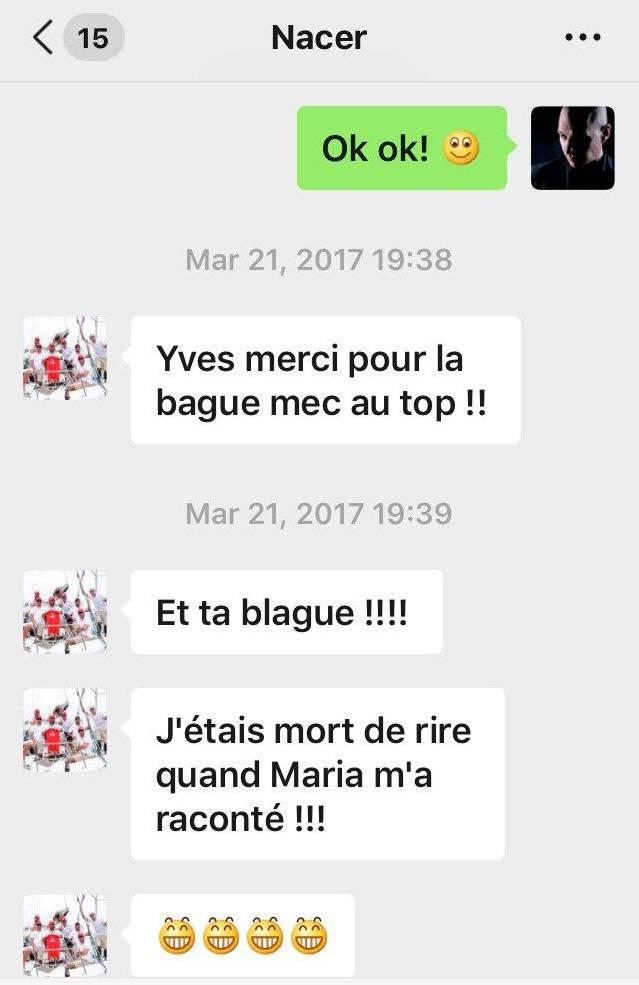
Task: Open Nacer's avatar beside 'Et ta blague !!!!'
Action: click(65, 612)
